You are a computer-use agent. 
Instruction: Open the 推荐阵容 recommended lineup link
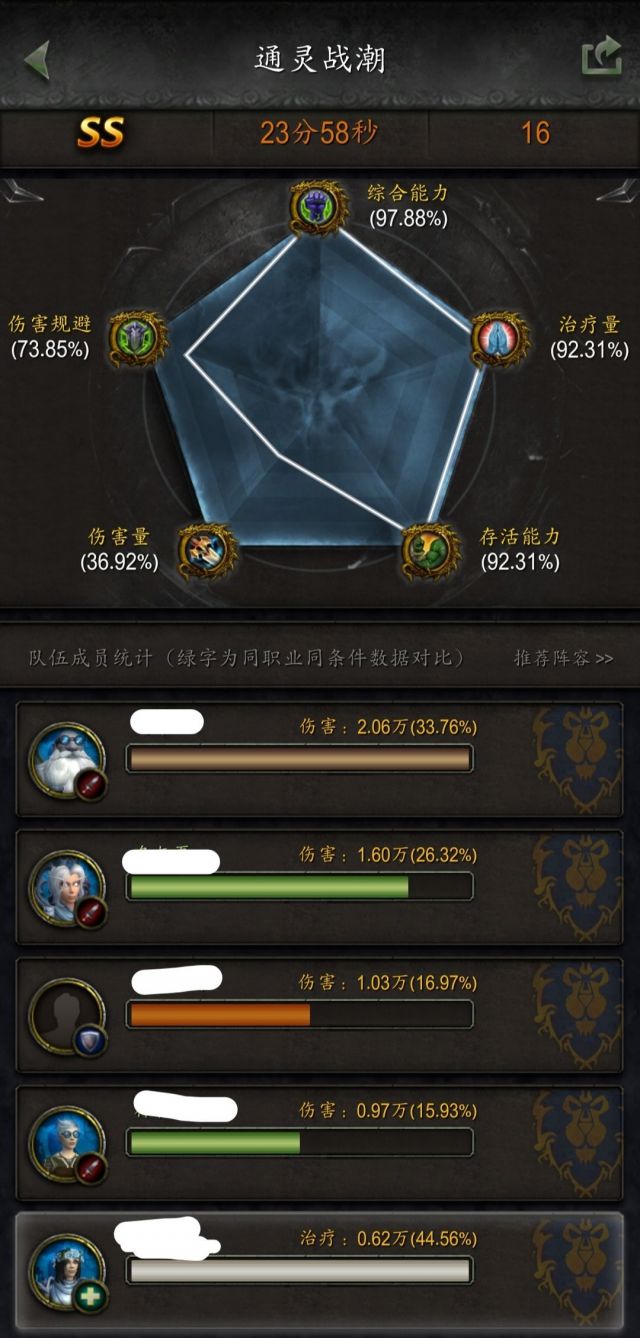pos(563,658)
